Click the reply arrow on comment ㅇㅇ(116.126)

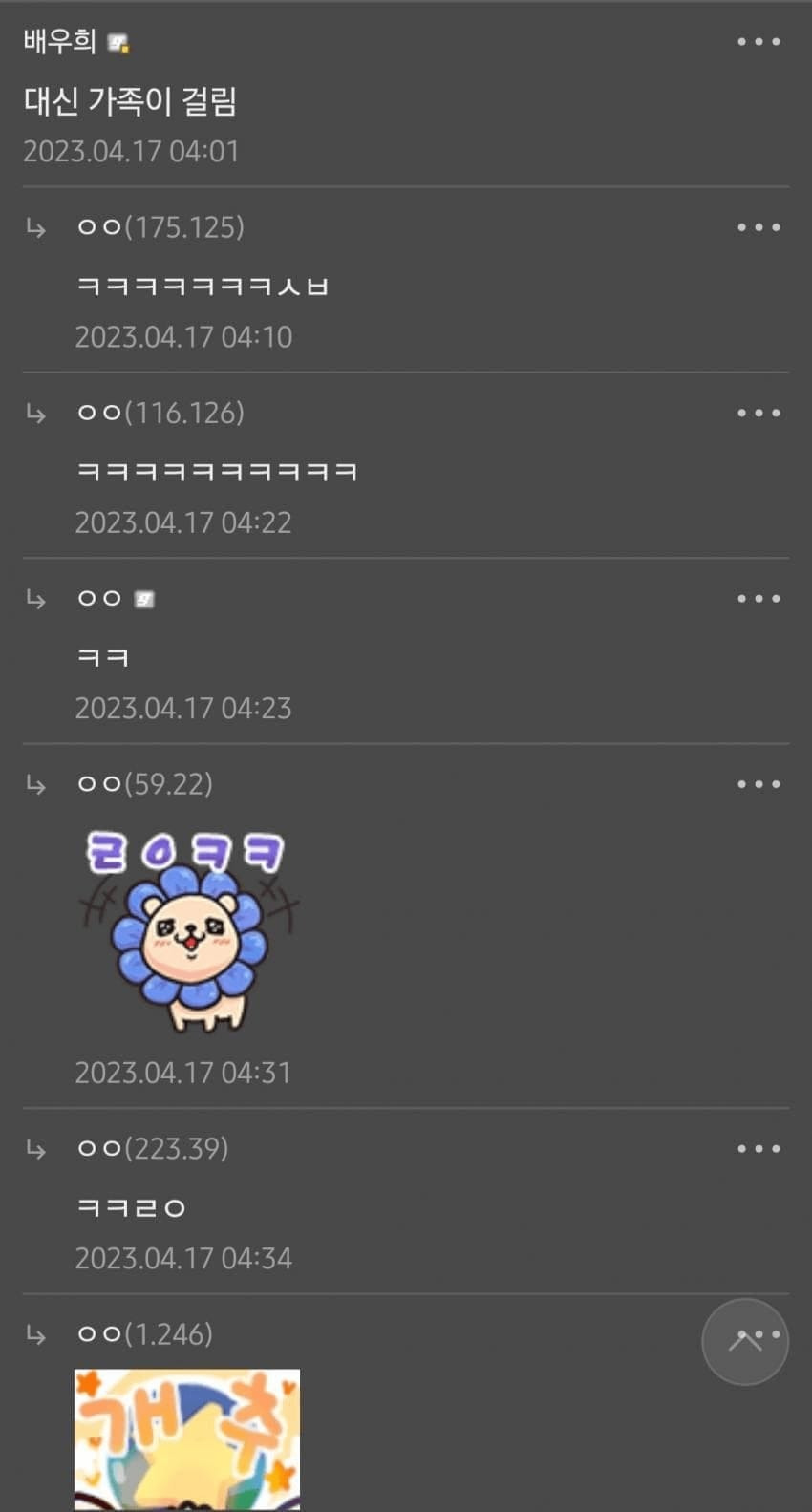point(36,413)
